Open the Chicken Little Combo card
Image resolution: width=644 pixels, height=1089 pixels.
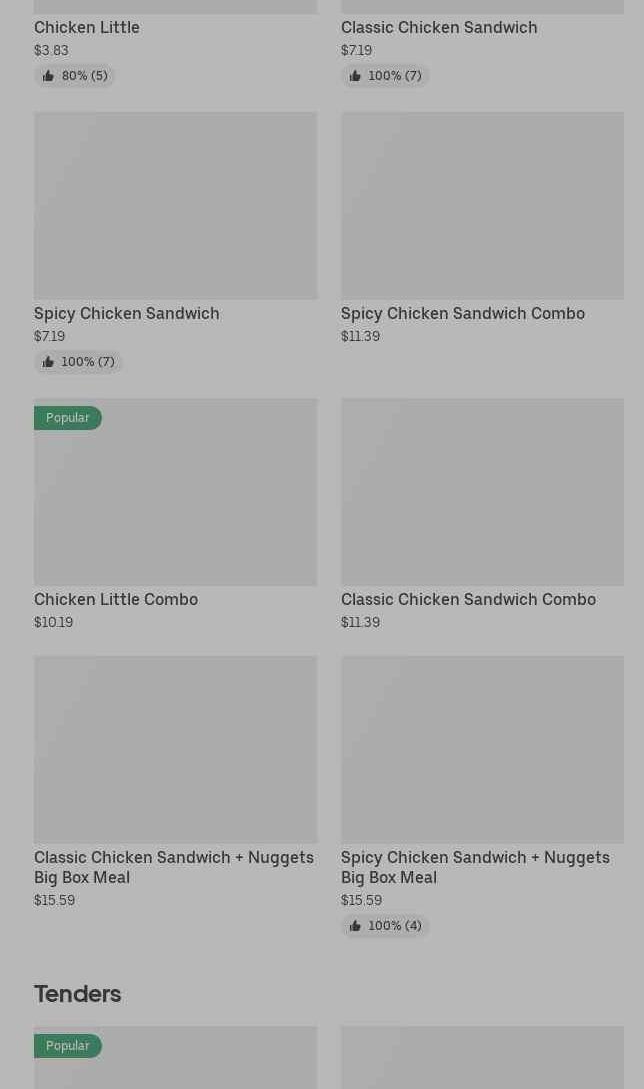[x=175, y=515]
